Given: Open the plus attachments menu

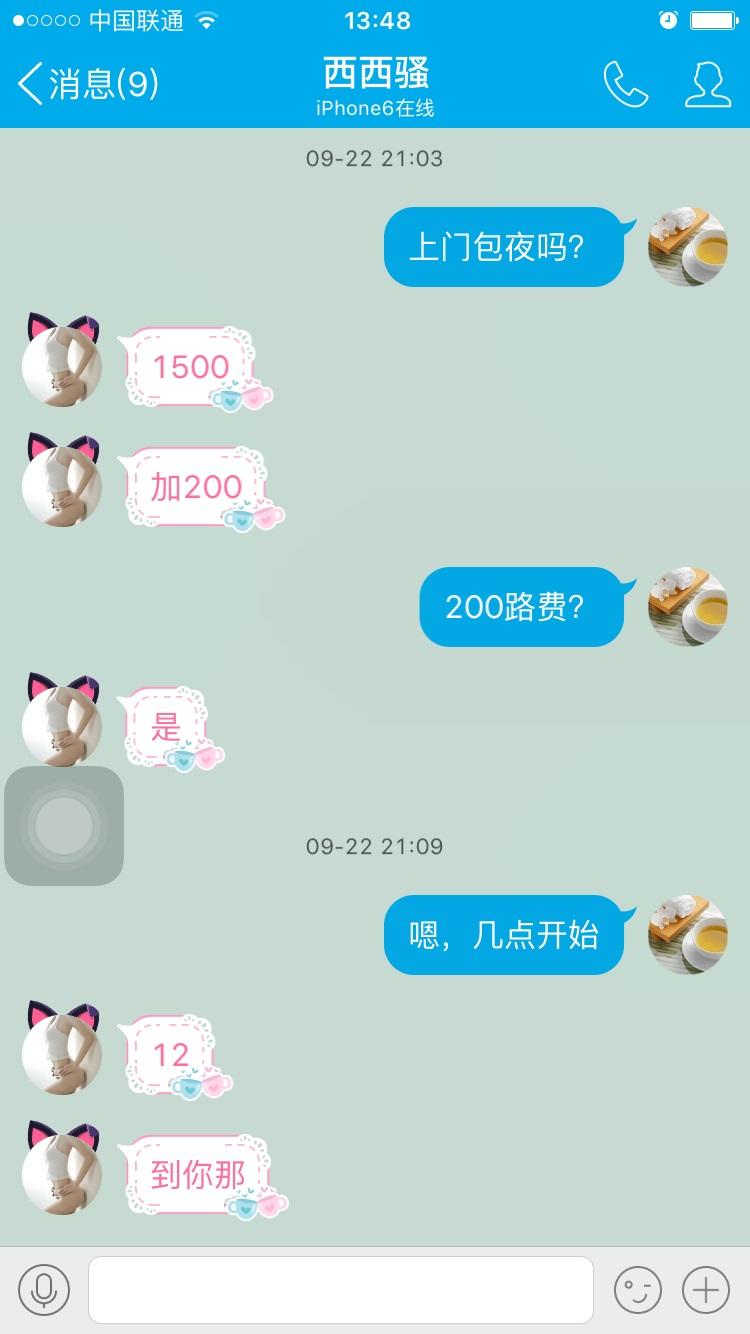Looking at the screenshot, I should 706,1290.
